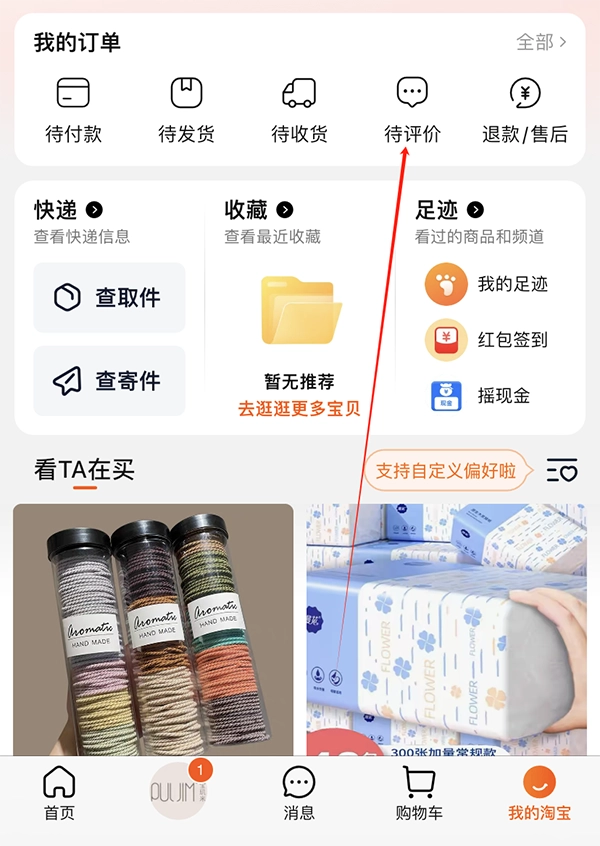Image resolution: width=600 pixels, height=846 pixels.
Task: Switch to the 购物车 cart tab
Action: coord(418,793)
